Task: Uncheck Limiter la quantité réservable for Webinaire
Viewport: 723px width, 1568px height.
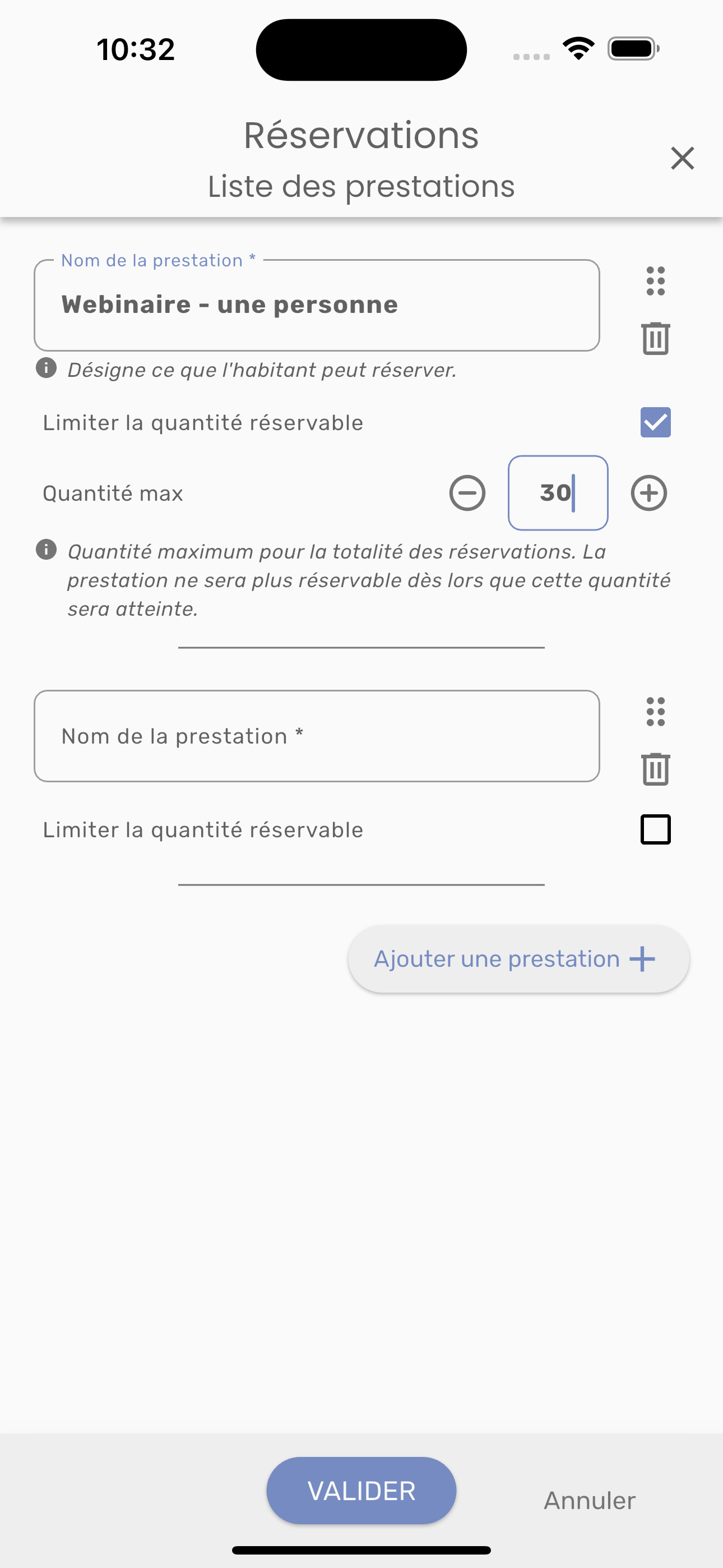Action: tap(655, 422)
